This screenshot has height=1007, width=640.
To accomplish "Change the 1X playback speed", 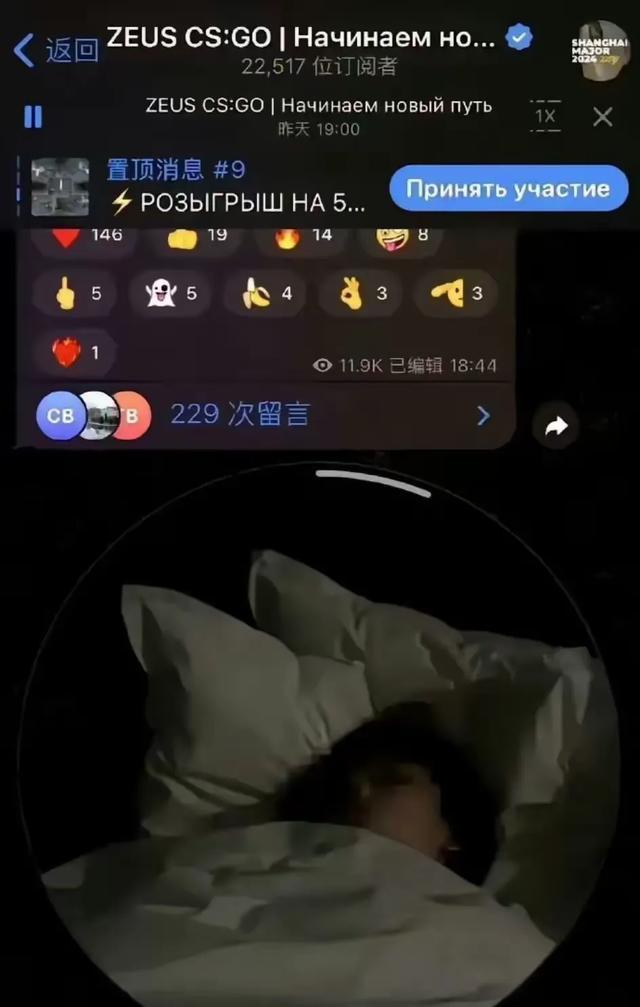I will point(545,116).
